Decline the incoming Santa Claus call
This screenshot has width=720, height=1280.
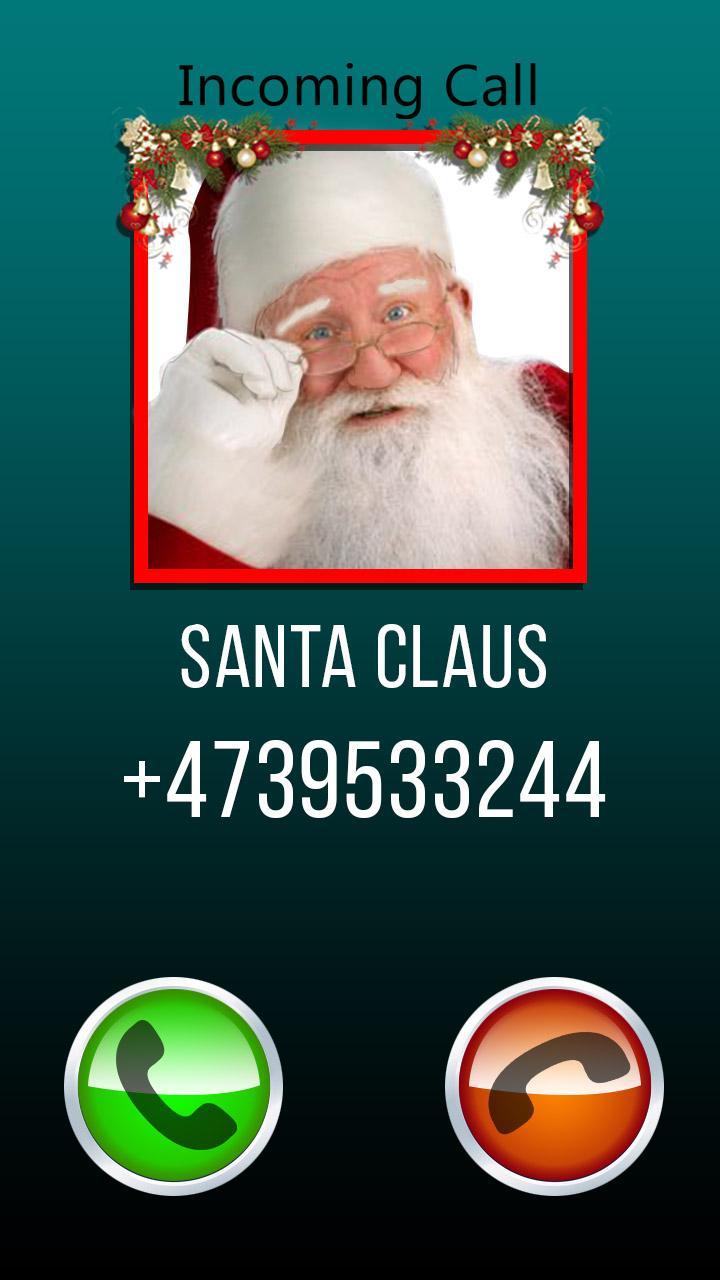click(554, 1085)
